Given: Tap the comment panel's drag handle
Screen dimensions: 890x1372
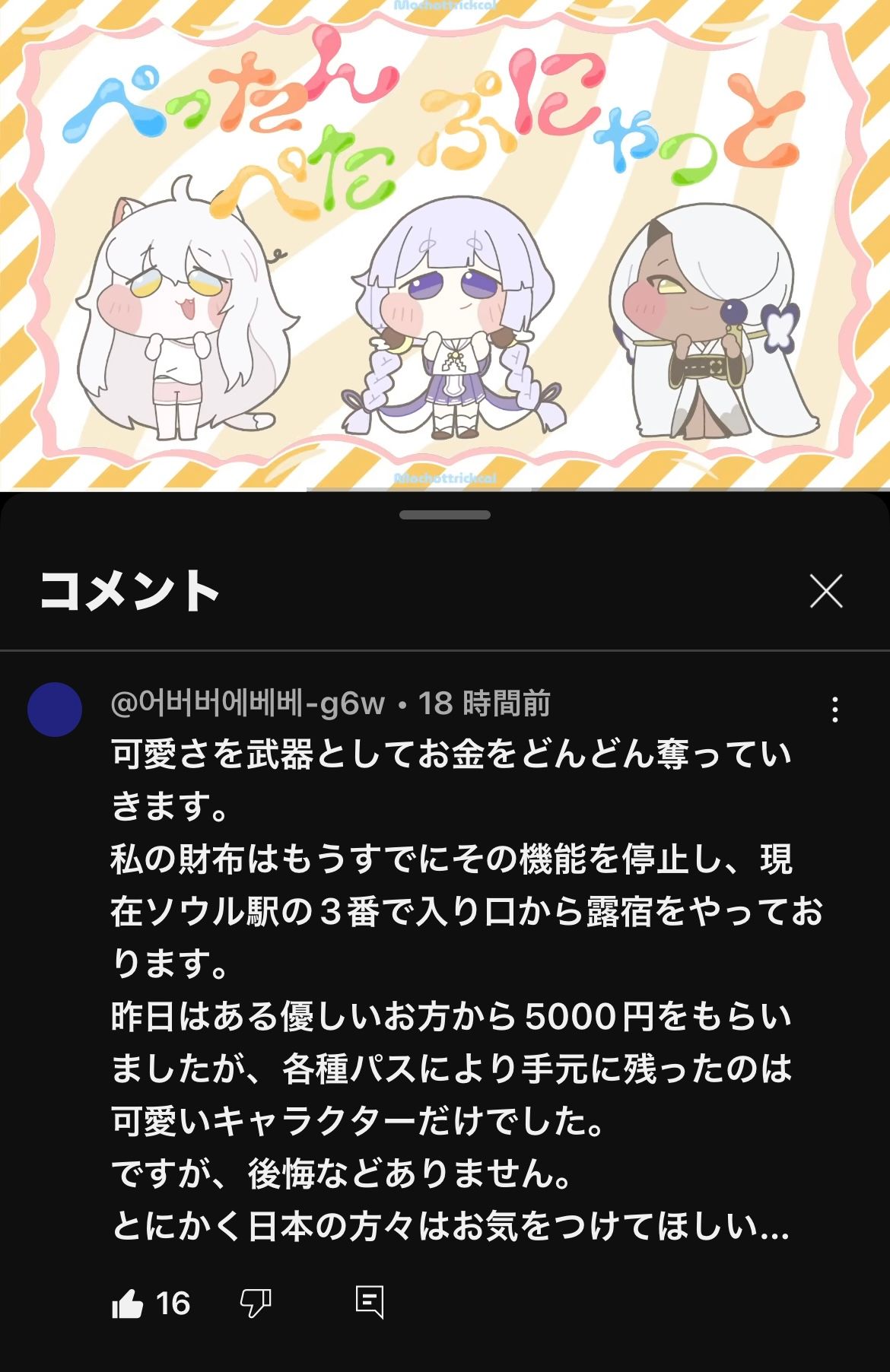Looking at the screenshot, I should pos(445,515).
